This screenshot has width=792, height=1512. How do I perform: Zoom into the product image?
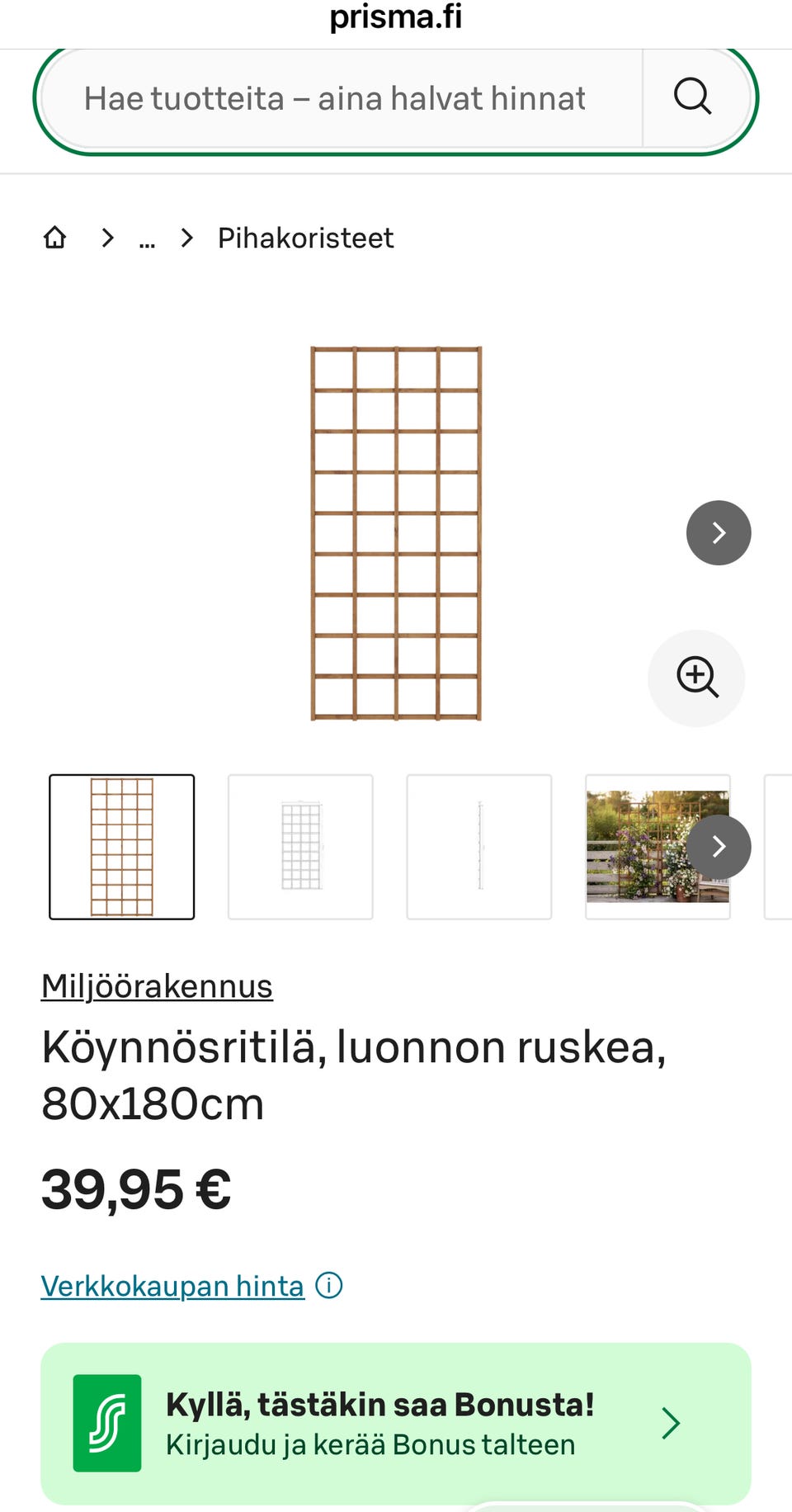[697, 678]
